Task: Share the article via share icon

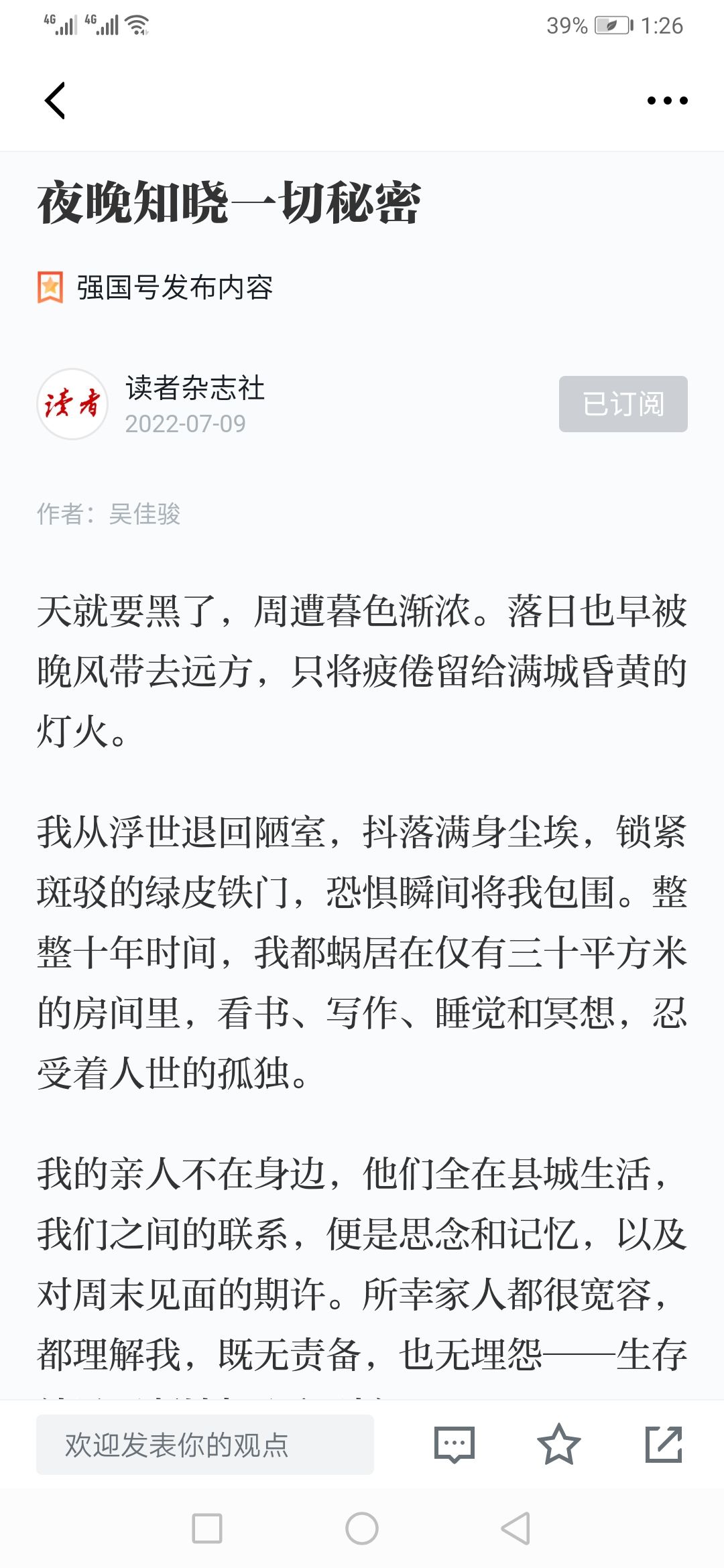Action: [664, 1444]
